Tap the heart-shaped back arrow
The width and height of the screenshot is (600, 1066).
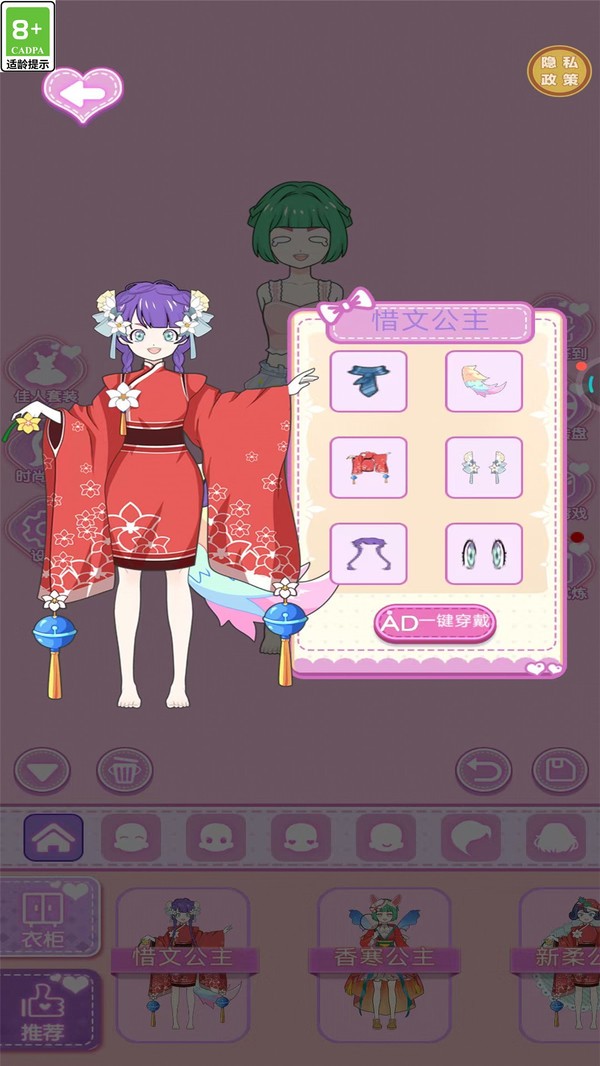coord(83,94)
